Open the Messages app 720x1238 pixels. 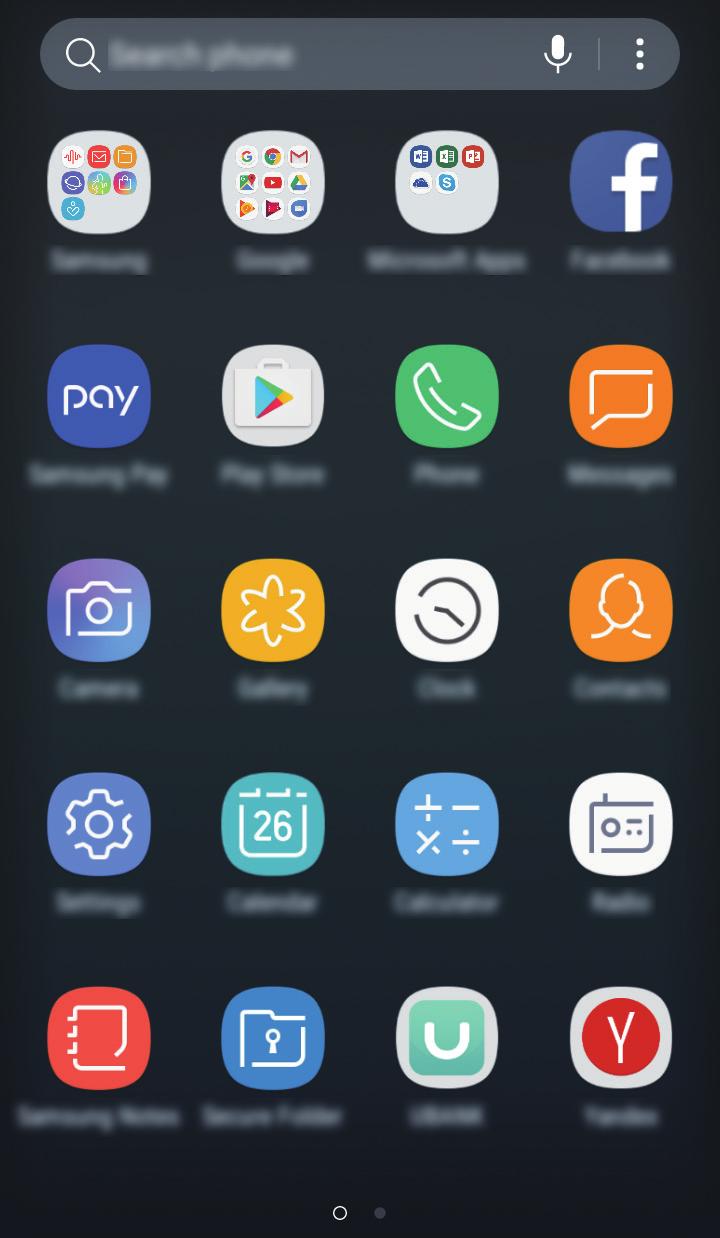point(620,397)
